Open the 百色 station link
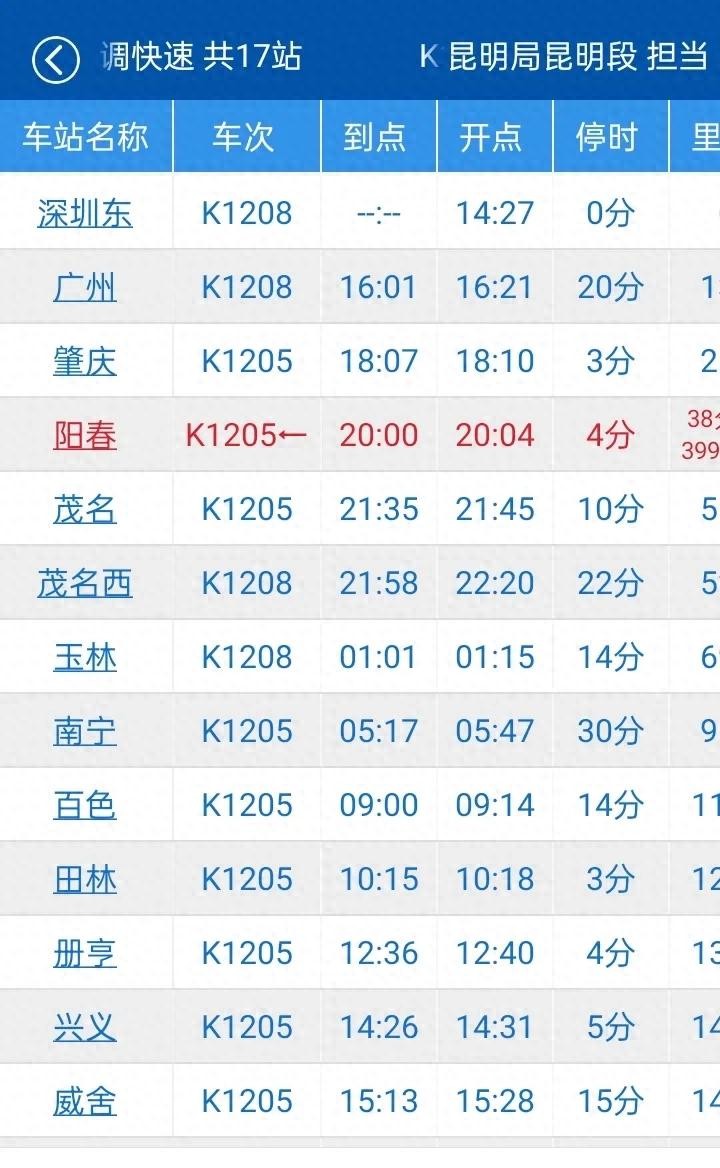720x1168 pixels. 85,805
